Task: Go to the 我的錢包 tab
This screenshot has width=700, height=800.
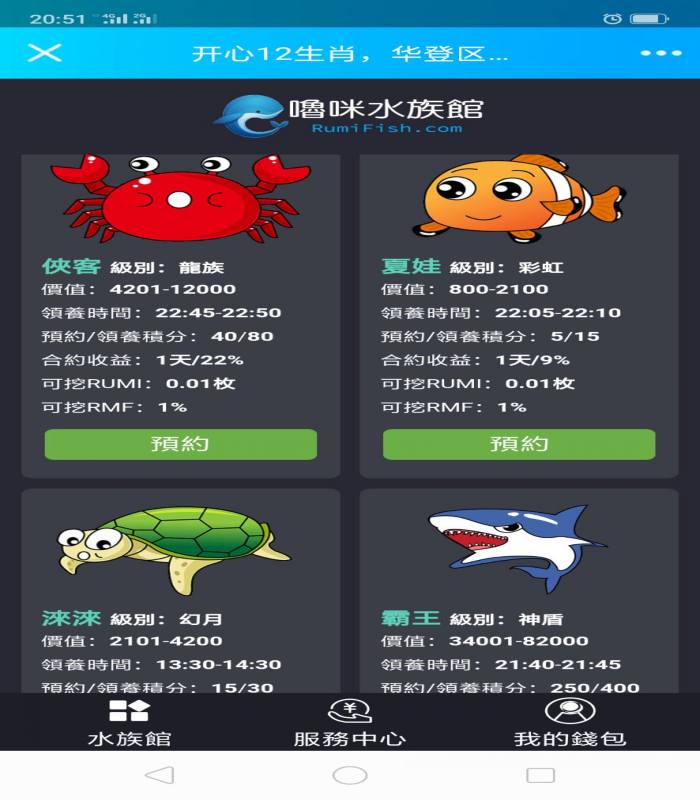Action: point(569,722)
